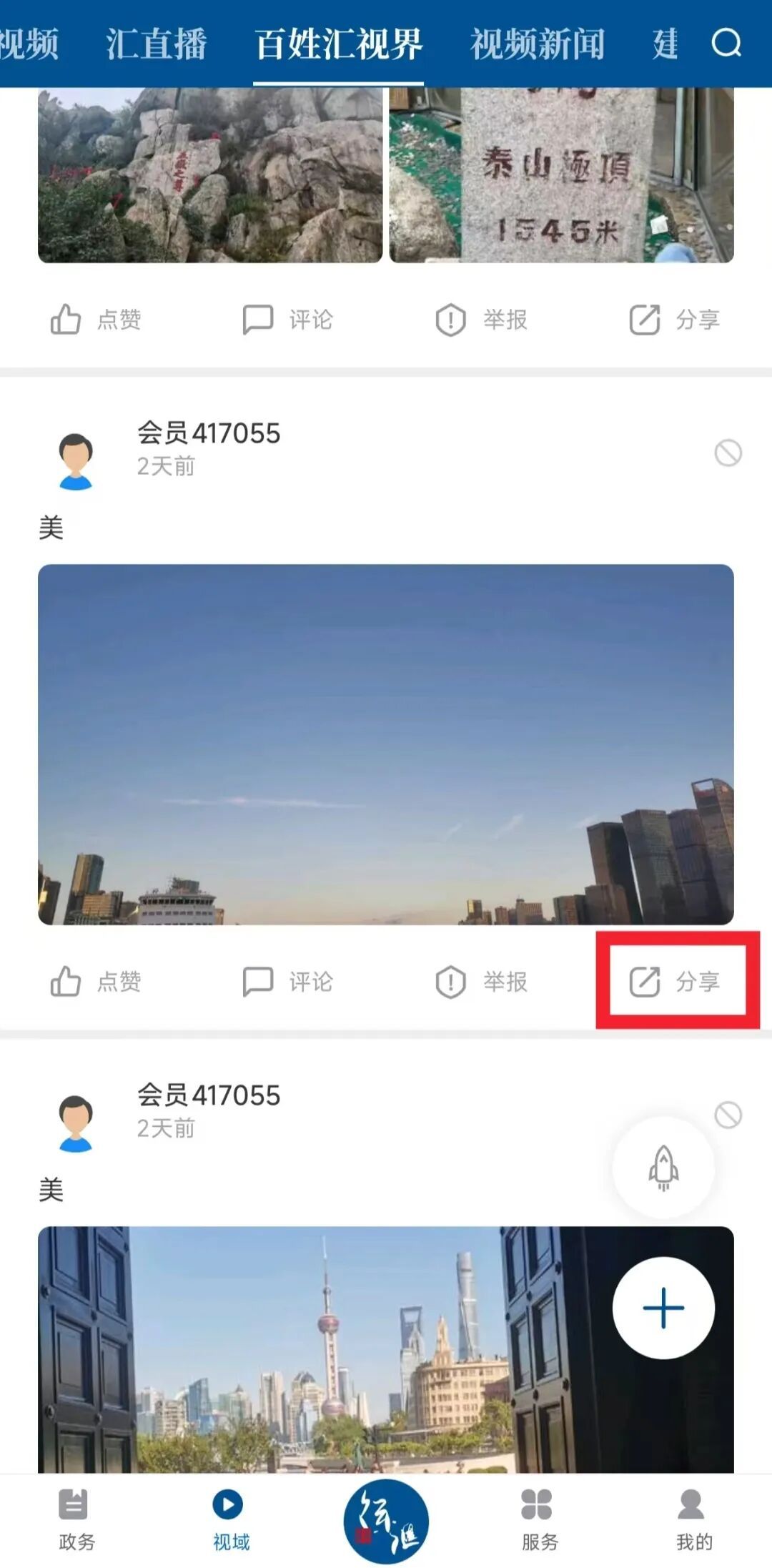The width and height of the screenshot is (772, 1568).
Task: Like the post with the Taishan rock photos
Action: pyautogui.click(x=96, y=320)
